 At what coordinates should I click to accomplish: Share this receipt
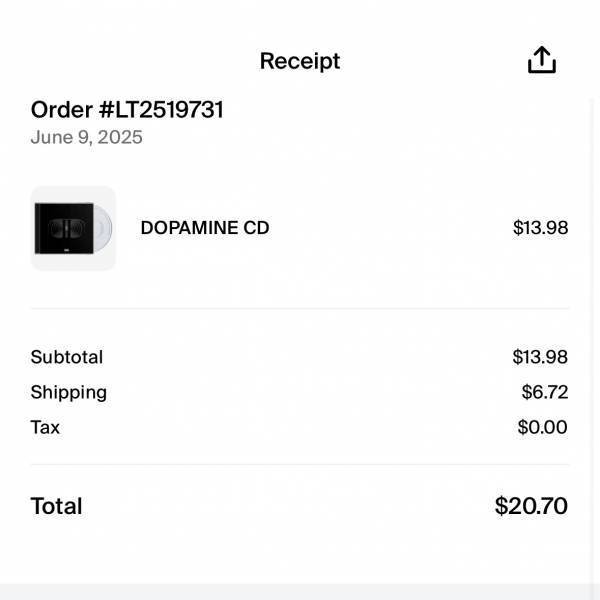[x=541, y=61]
